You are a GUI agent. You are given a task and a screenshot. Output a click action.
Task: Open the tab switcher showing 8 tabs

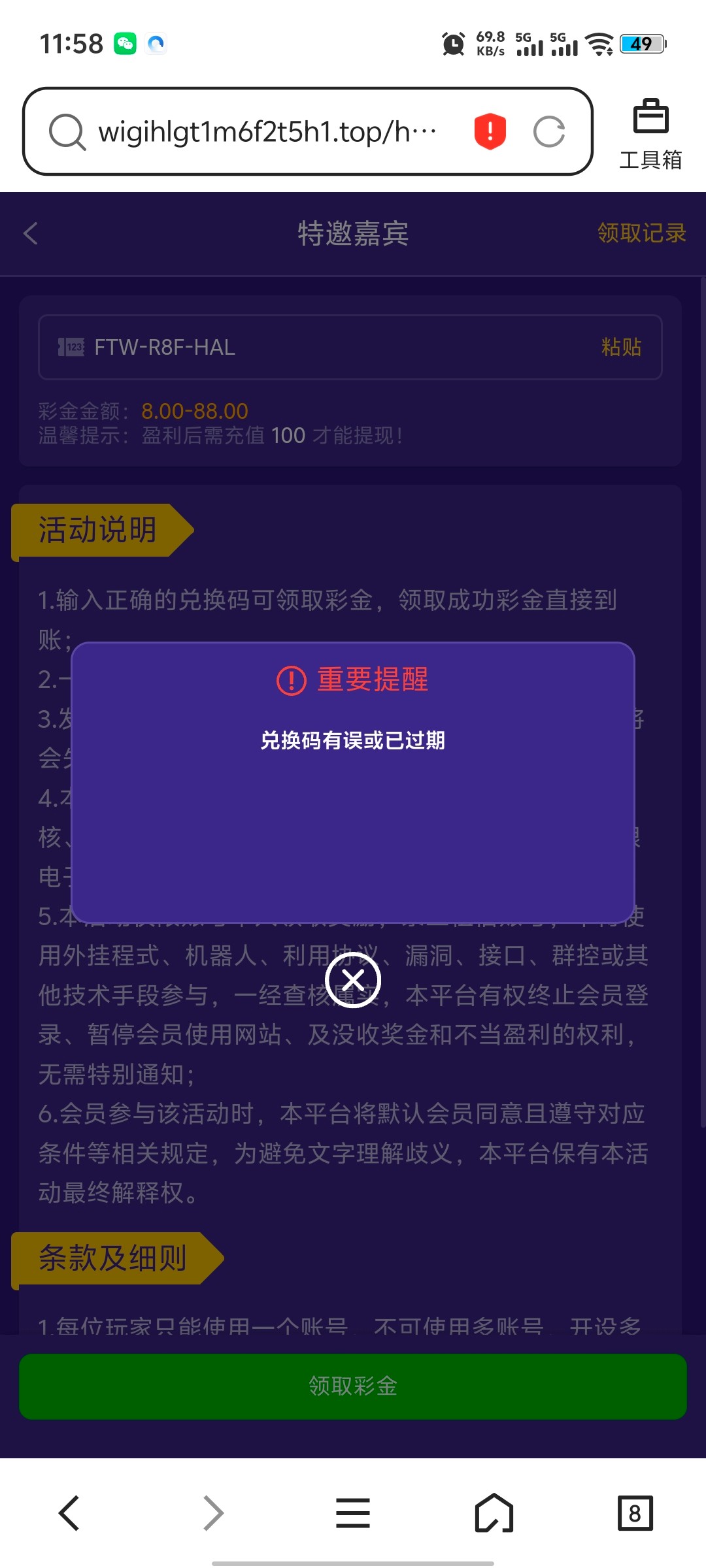click(633, 1514)
